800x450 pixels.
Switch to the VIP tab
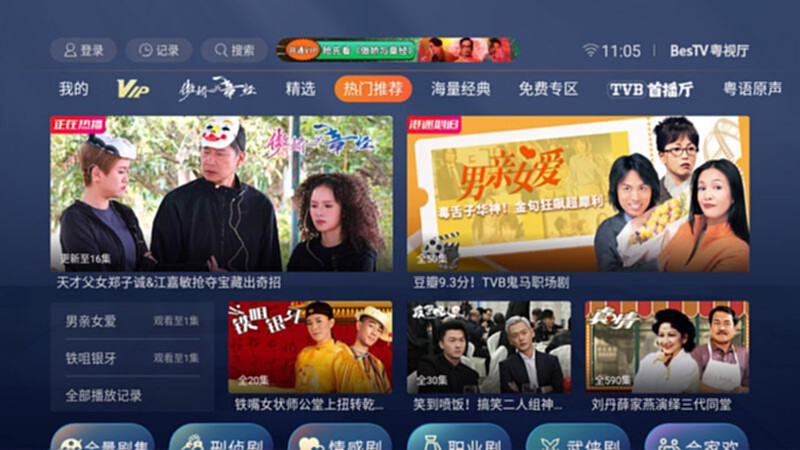pos(132,89)
